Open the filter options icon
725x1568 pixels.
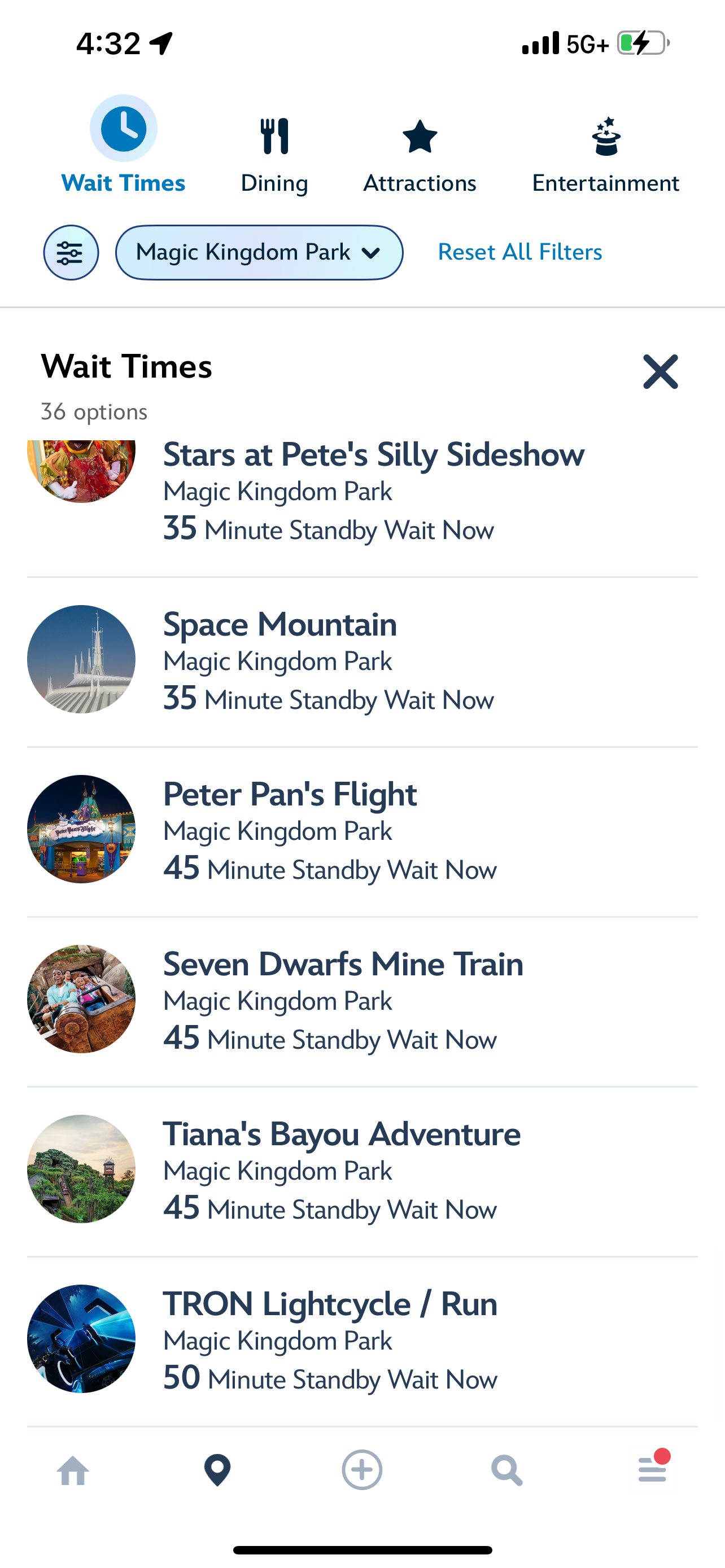tap(71, 253)
